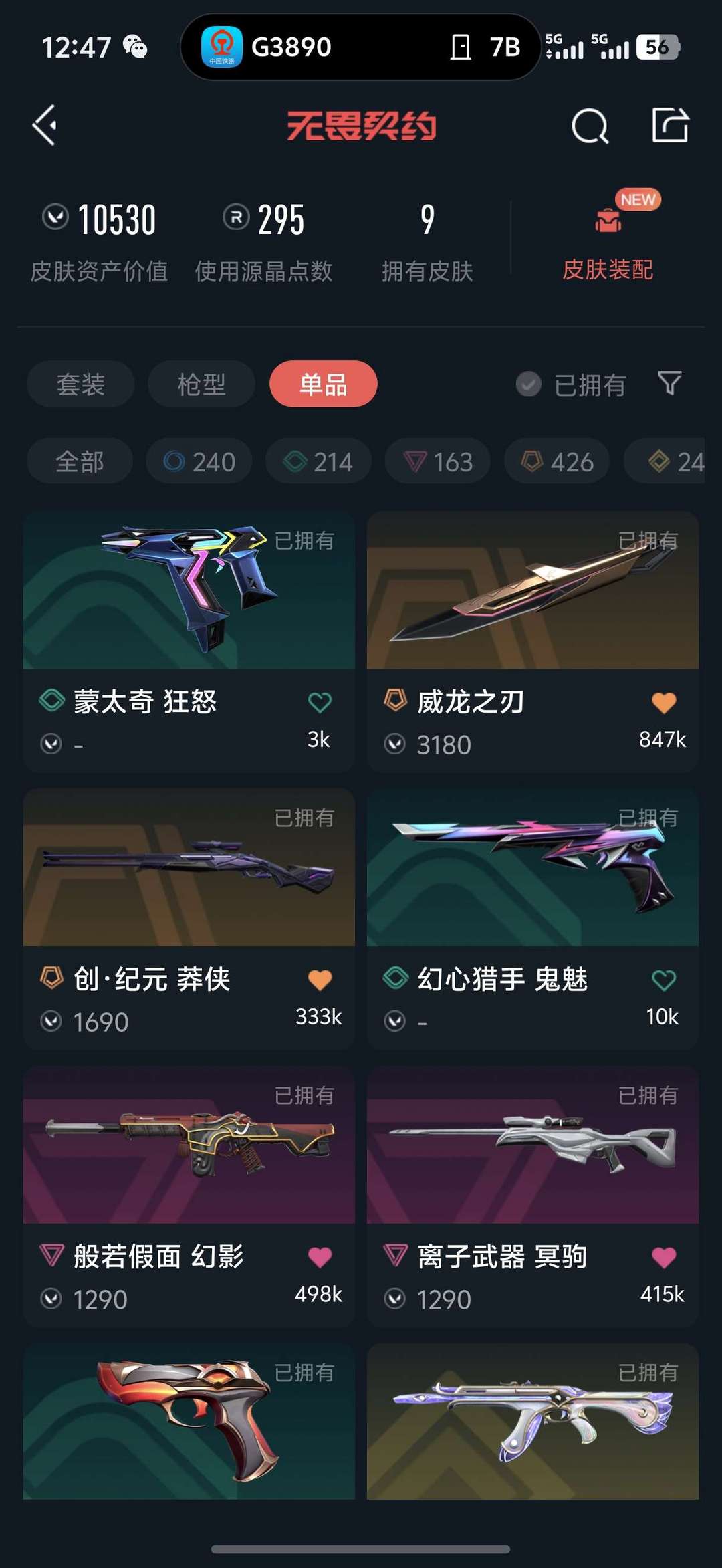Select the 全部 rarity chip
The height and width of the screenshot is (1568, 722).
tap(80, 461)
